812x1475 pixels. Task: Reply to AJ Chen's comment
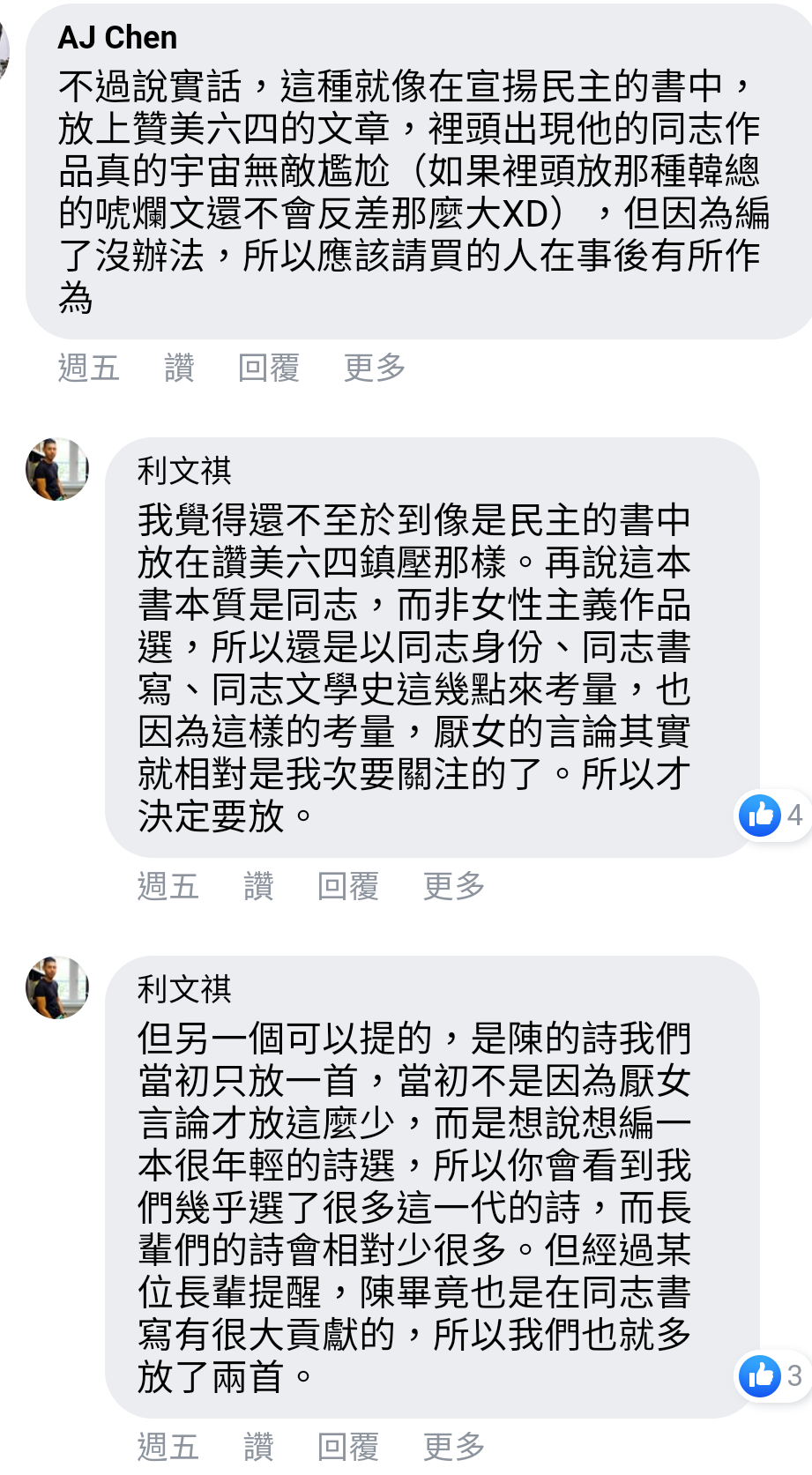point(269,368)
